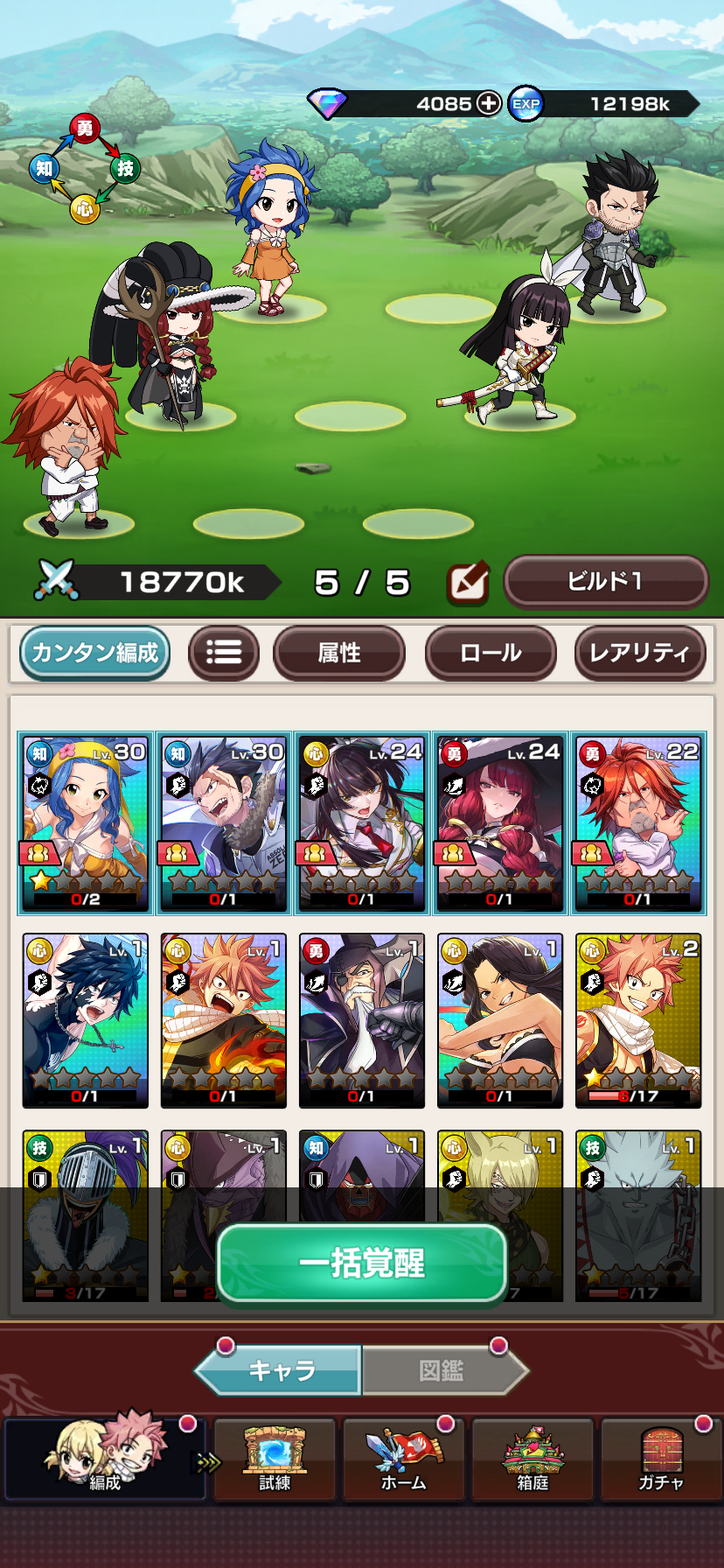Choose the Lv.2 pink-haired character card
724x1568 pixels.
coord(638,1020)
